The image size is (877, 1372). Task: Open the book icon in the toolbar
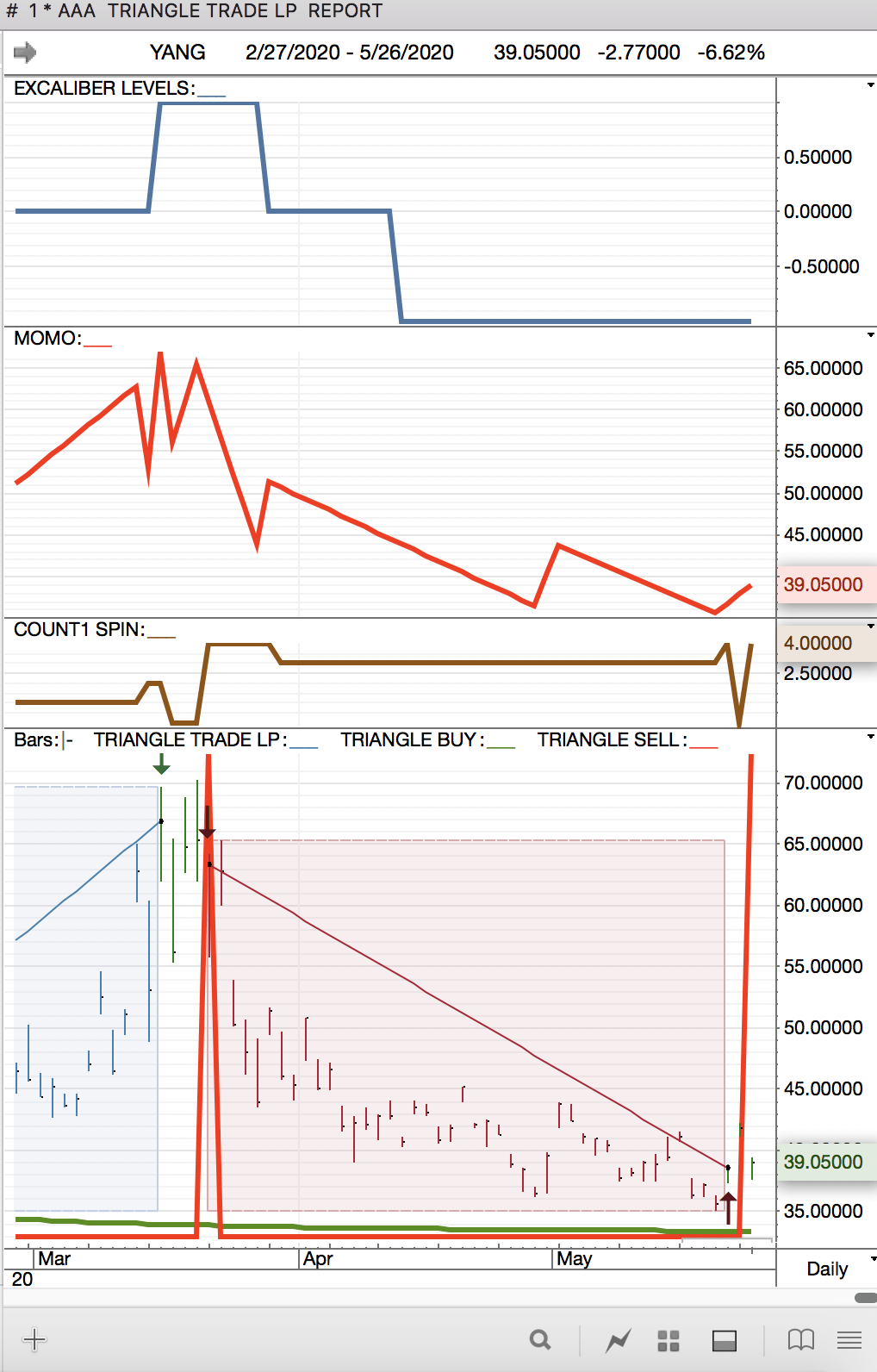point(800,1340)
